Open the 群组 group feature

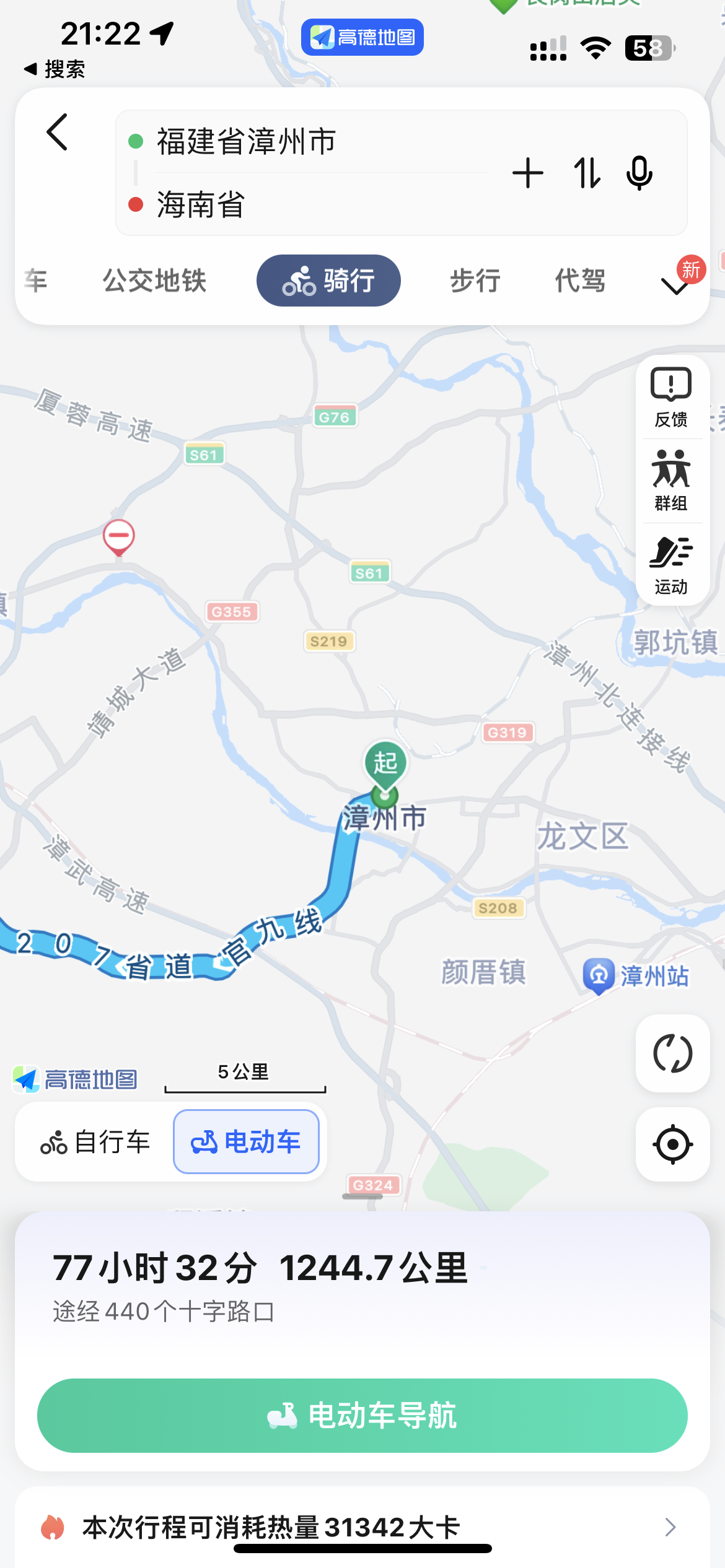(671, 481)
